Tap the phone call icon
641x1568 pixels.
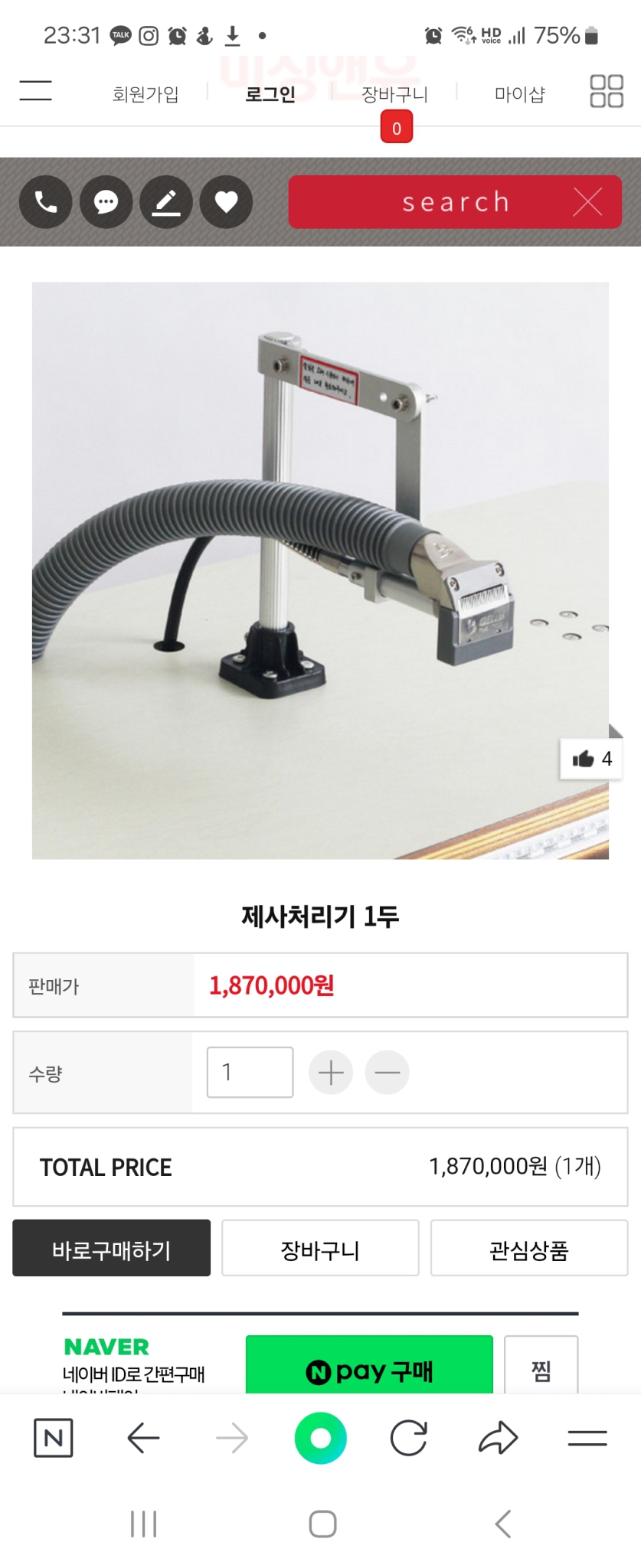45,201
